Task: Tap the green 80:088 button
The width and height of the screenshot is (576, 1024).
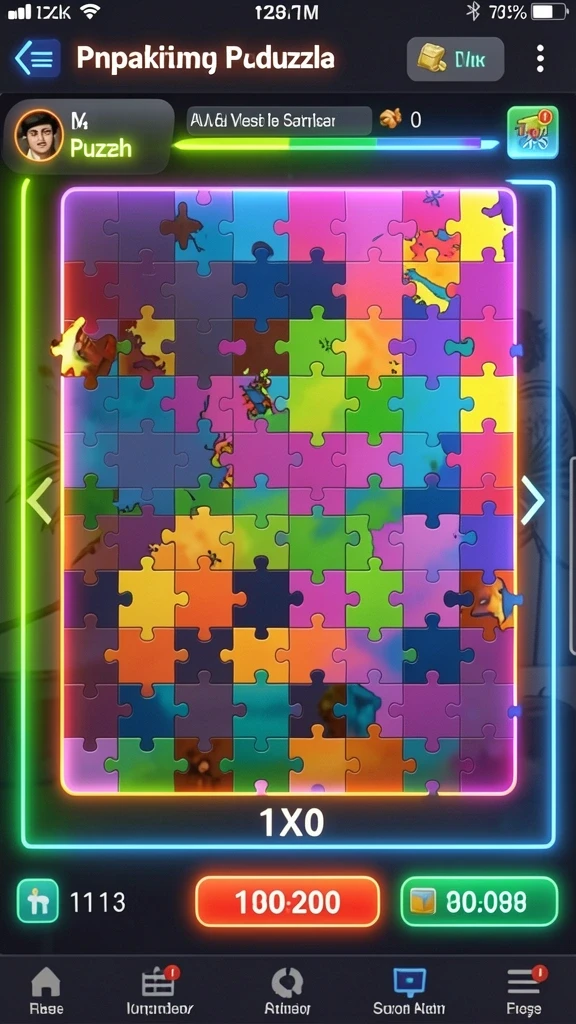Action: click(x=479, y=902)
